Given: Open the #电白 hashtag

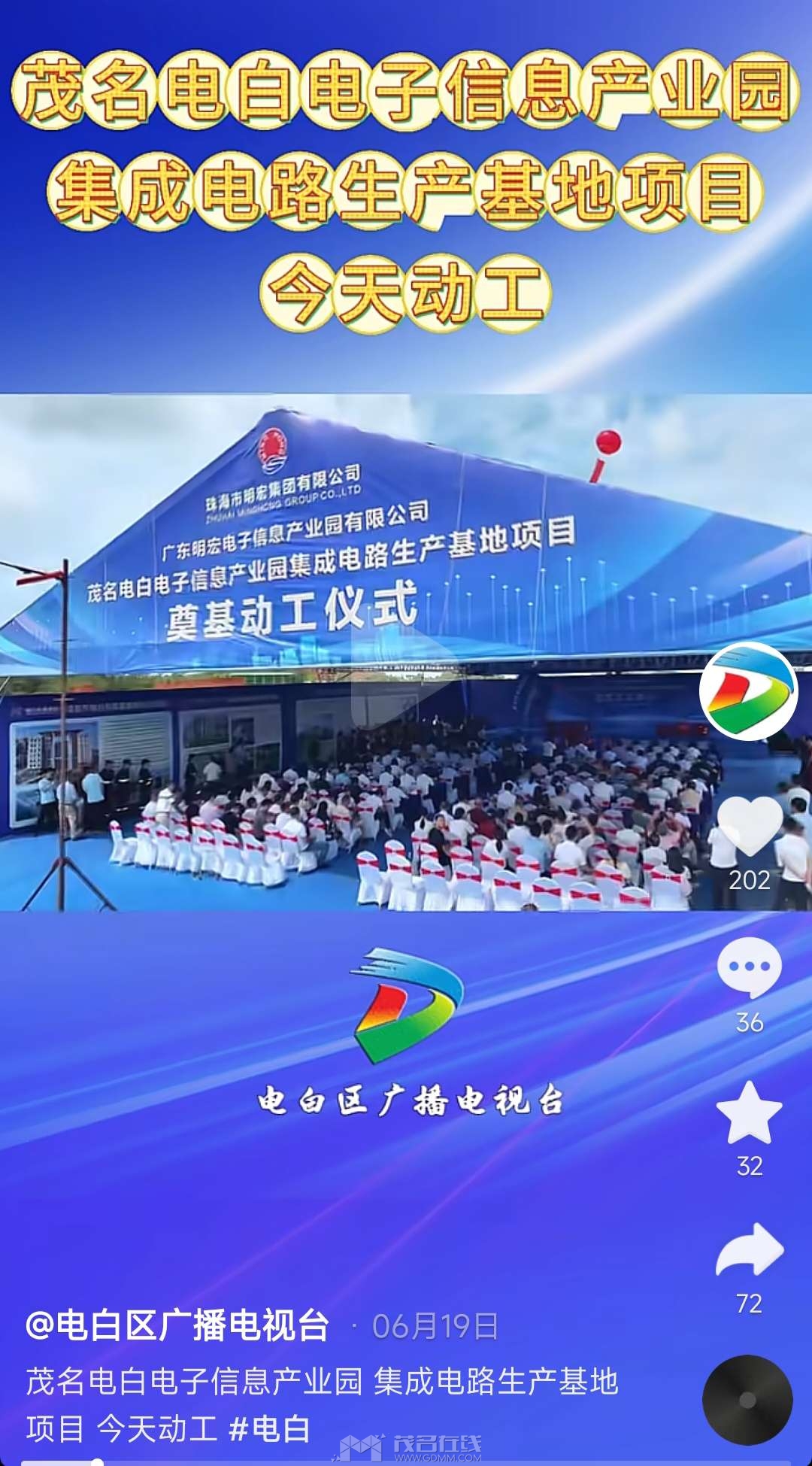Looking at the screenshot, I should [x=269, y=1428].
